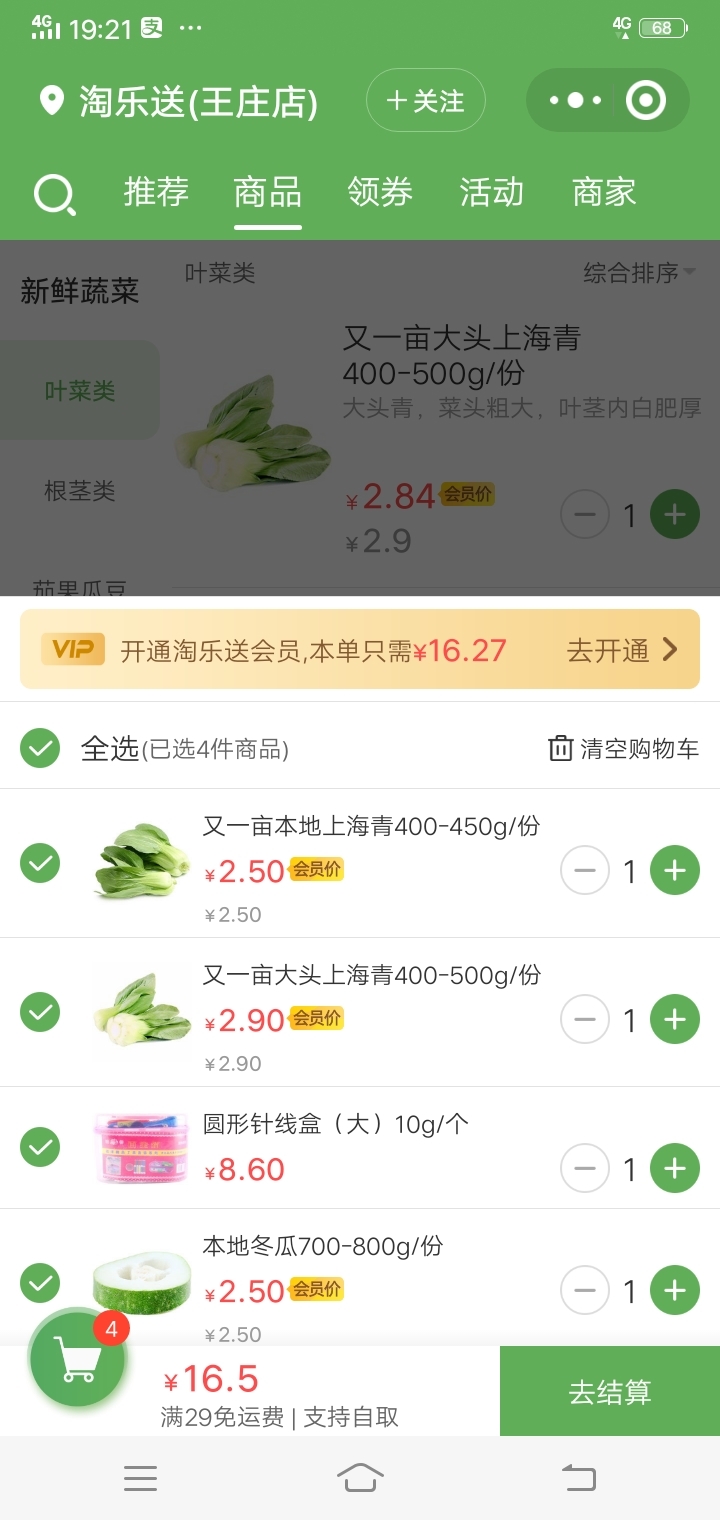Uncheck 圆形针线盒 cart item
Image resolution: width=720 pixels, height=1520 pixels.
41,1147
